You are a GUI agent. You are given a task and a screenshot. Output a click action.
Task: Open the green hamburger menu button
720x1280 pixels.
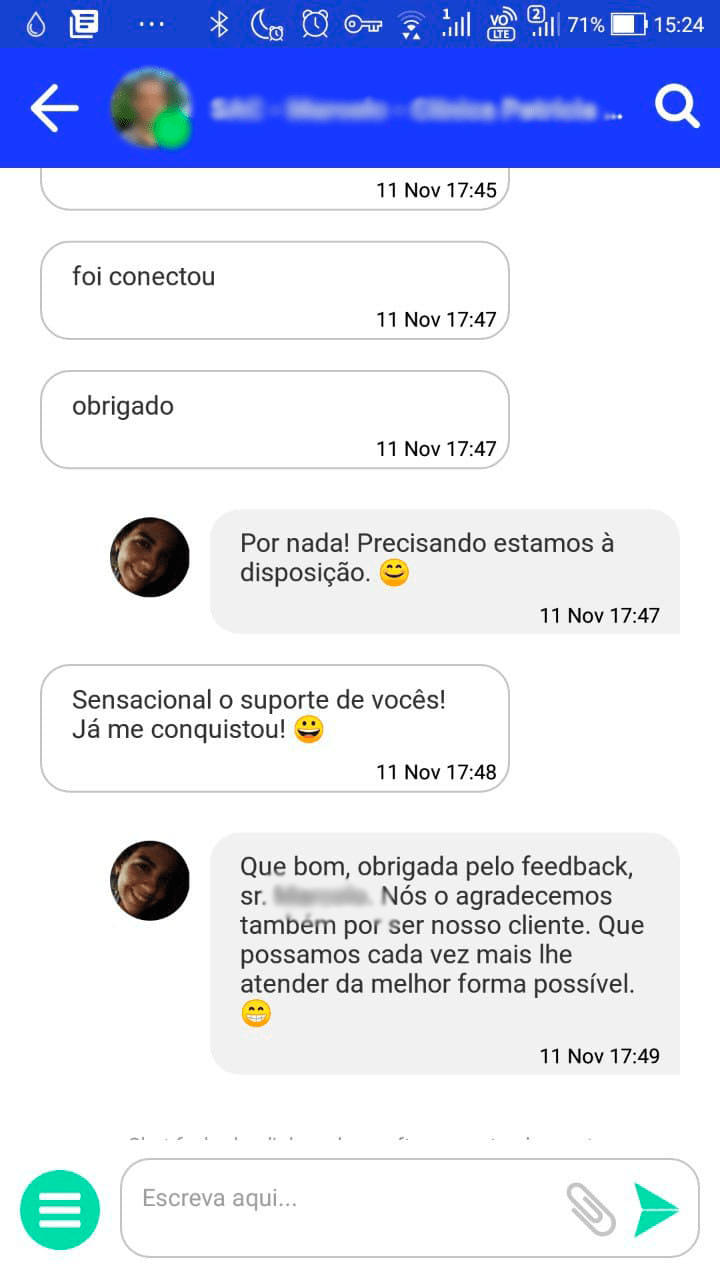click(x=60, y=1210)
